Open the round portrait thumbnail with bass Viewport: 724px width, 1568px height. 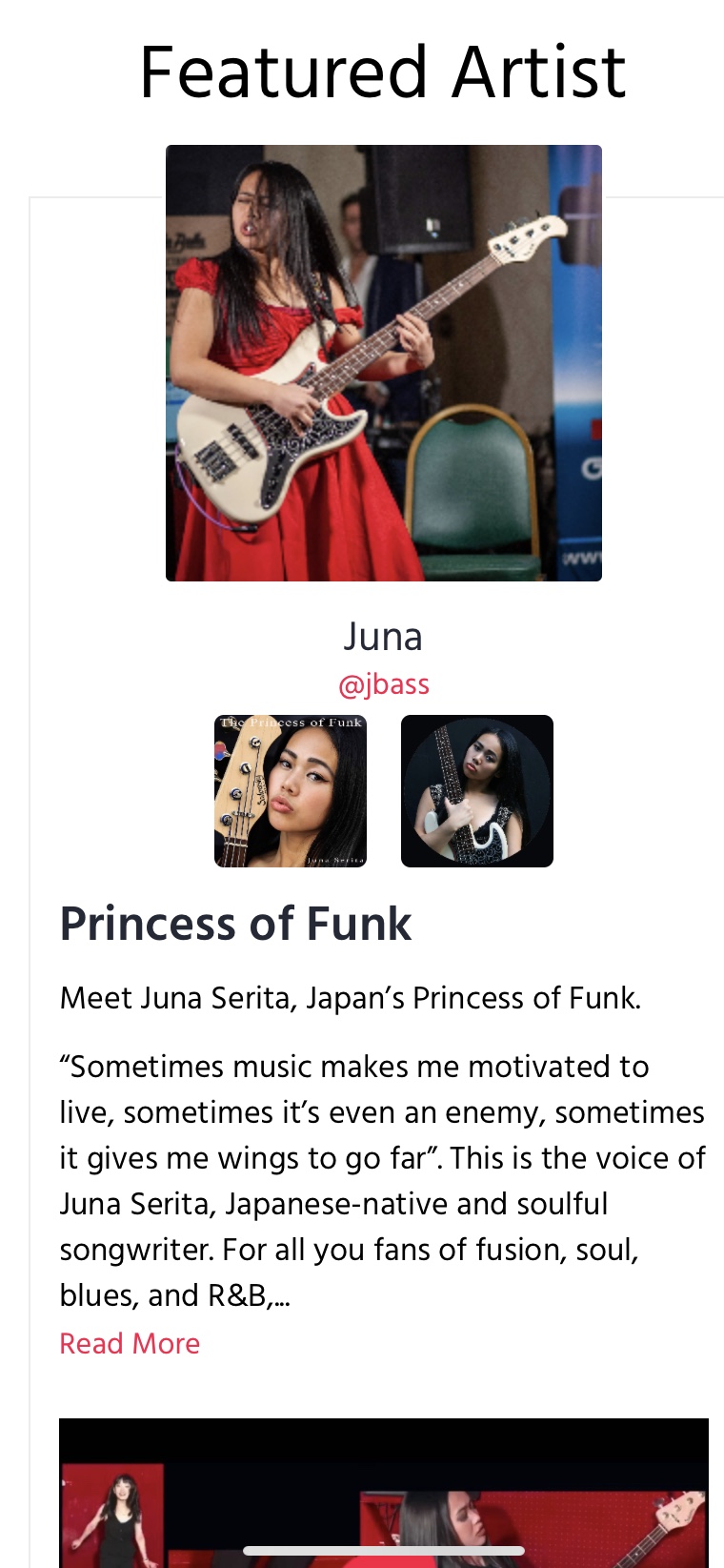(476, 791)
